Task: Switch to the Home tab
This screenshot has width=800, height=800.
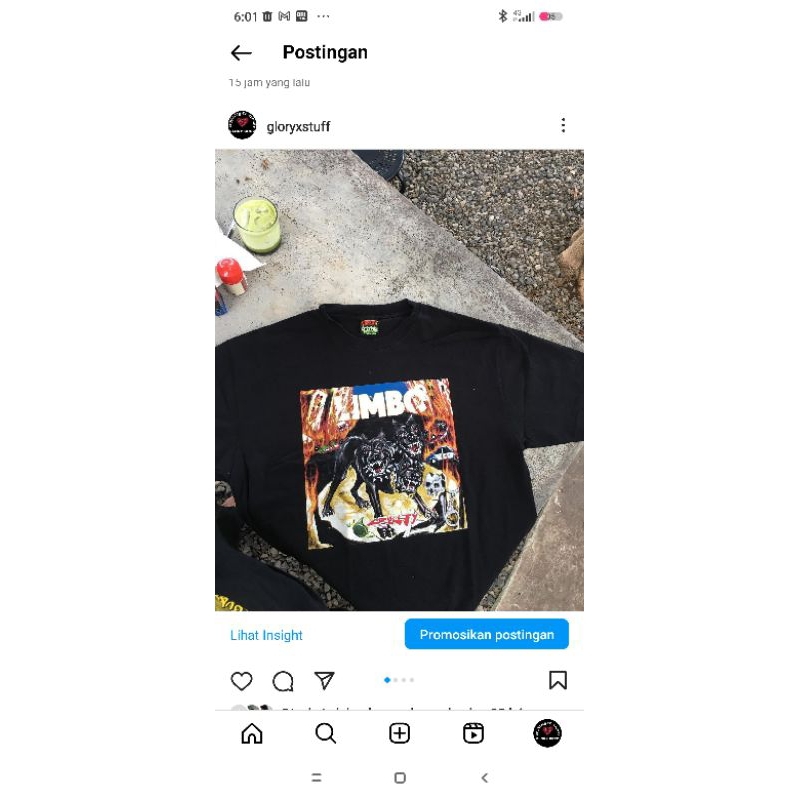Action: click(x=252, y=734)
